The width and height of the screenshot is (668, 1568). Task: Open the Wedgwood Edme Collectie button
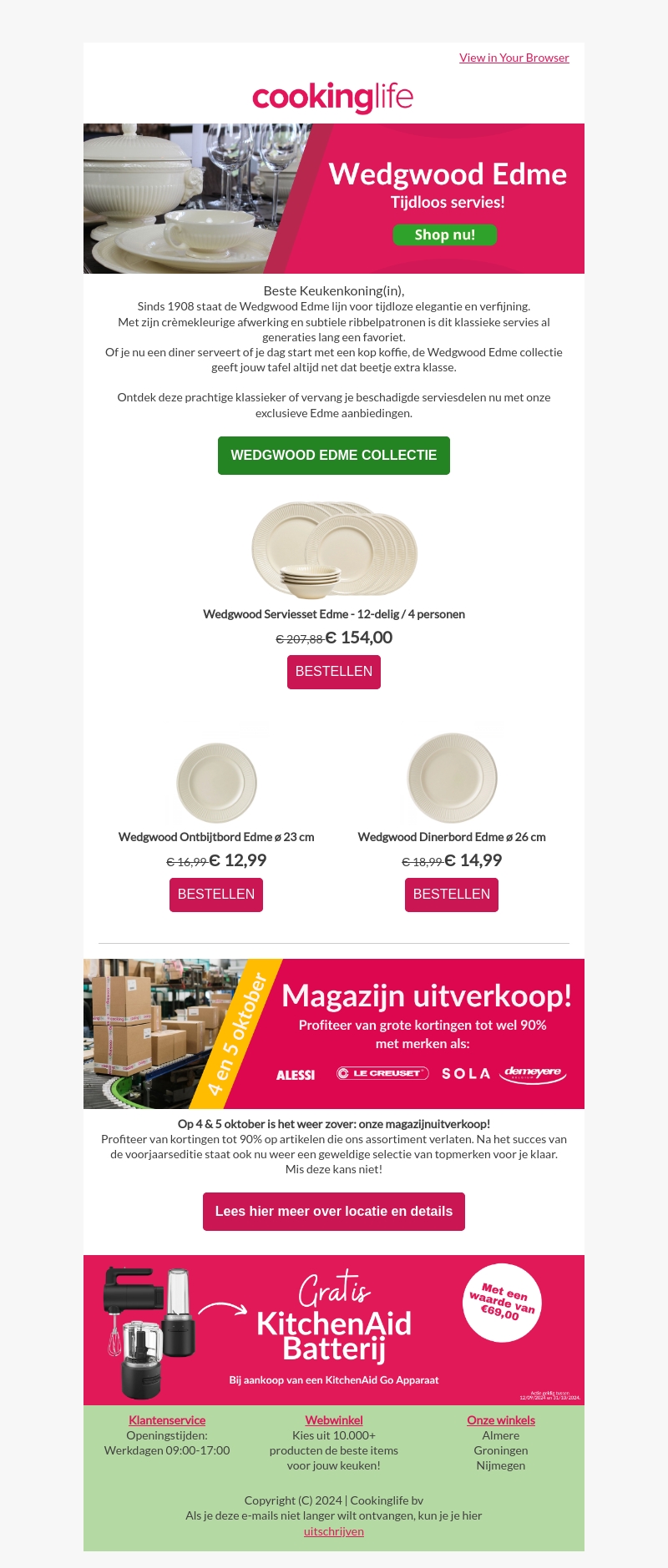(x=334, y=456)
